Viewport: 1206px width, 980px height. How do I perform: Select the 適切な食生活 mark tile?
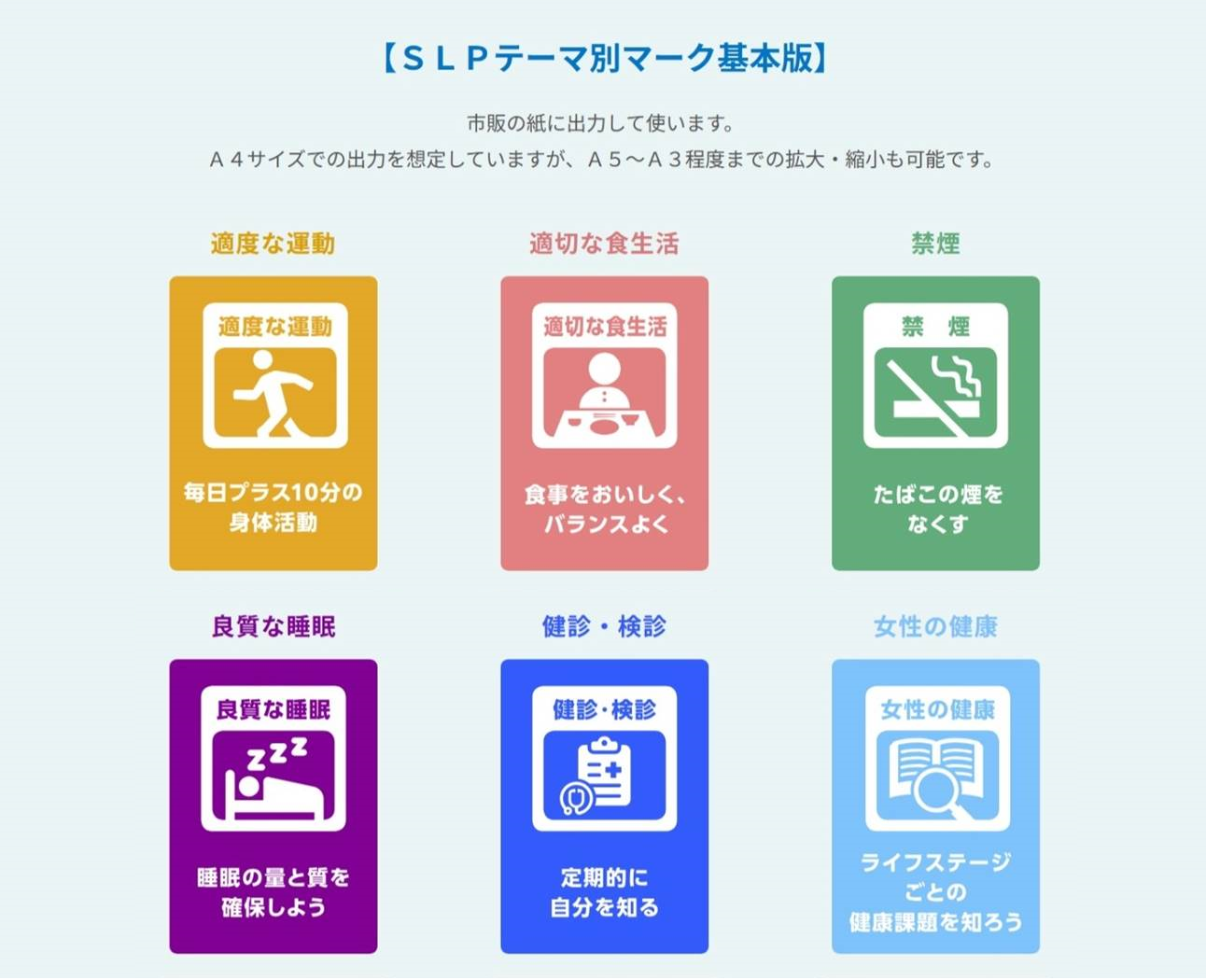[604, 423]
